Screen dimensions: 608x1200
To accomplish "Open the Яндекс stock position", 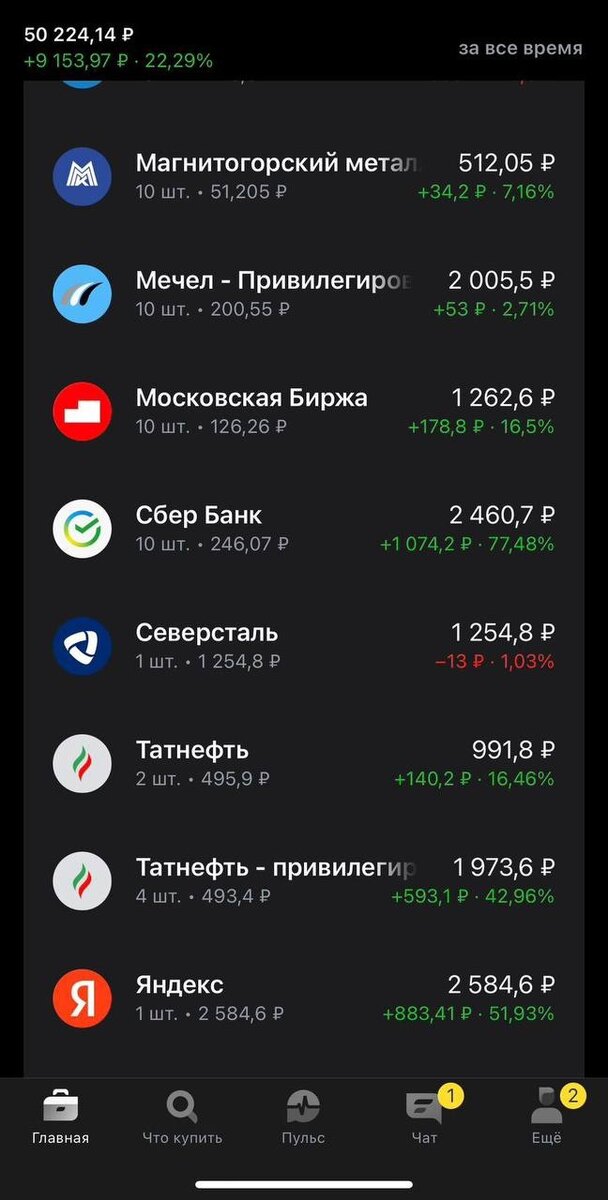I will [300, 998].
